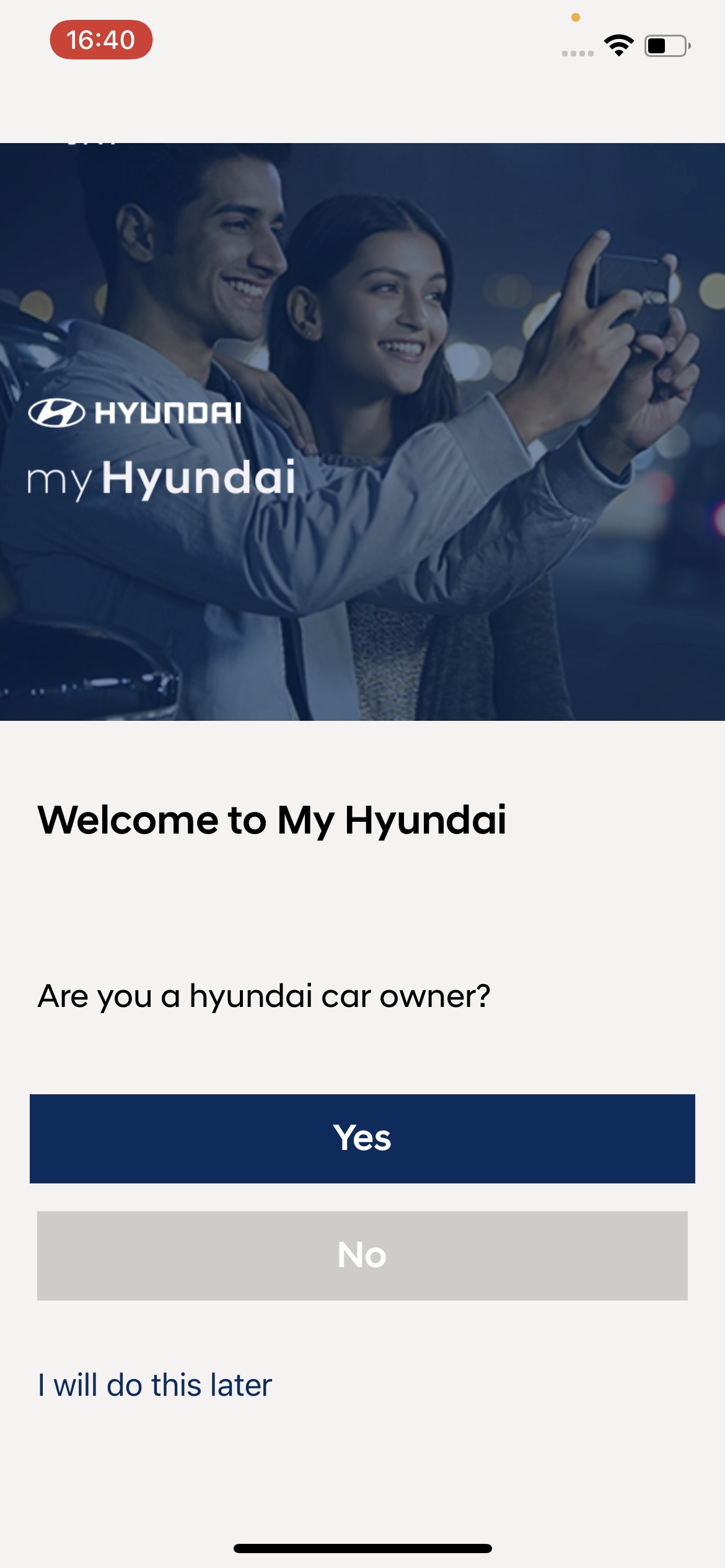Select No for car owner question

[362, 1255]
